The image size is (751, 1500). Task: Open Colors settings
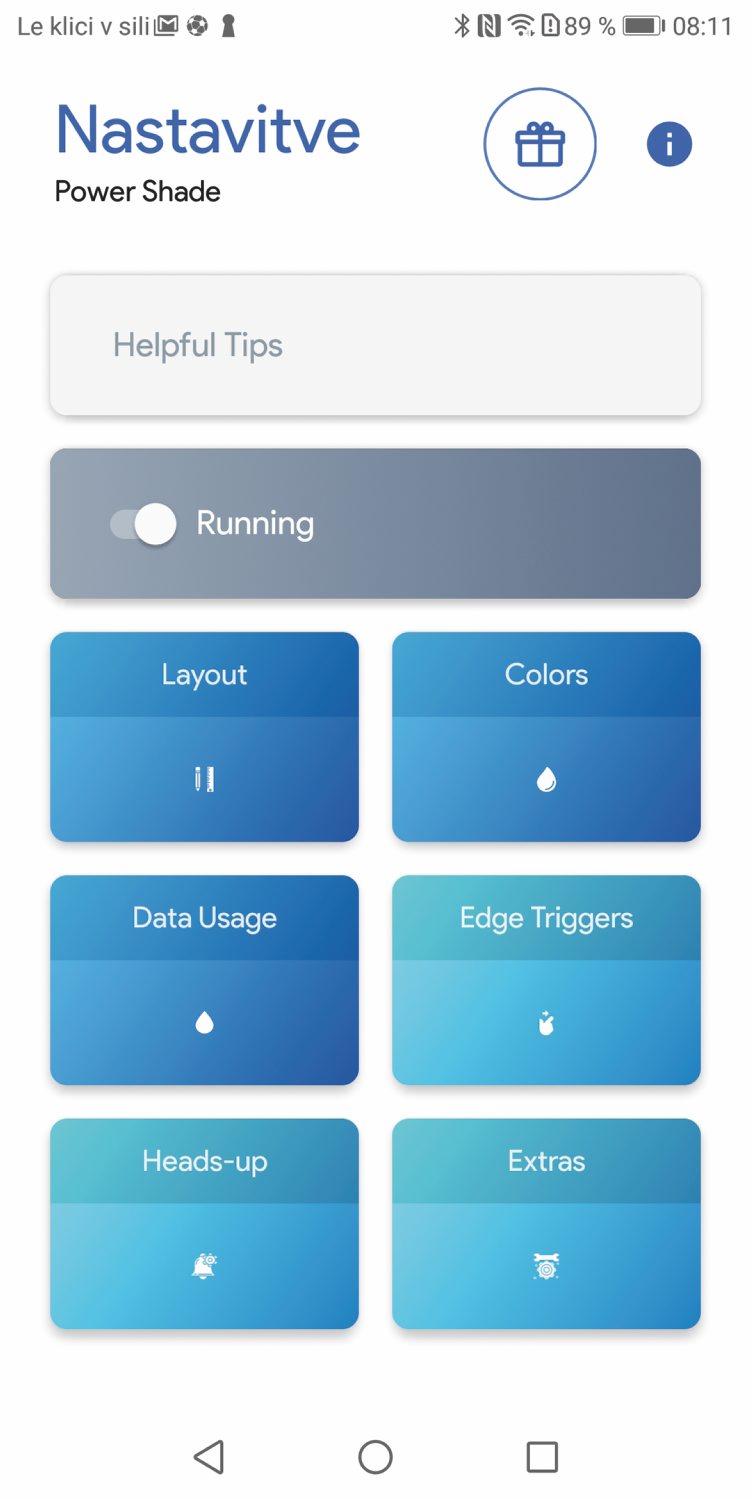pos(546,737)
